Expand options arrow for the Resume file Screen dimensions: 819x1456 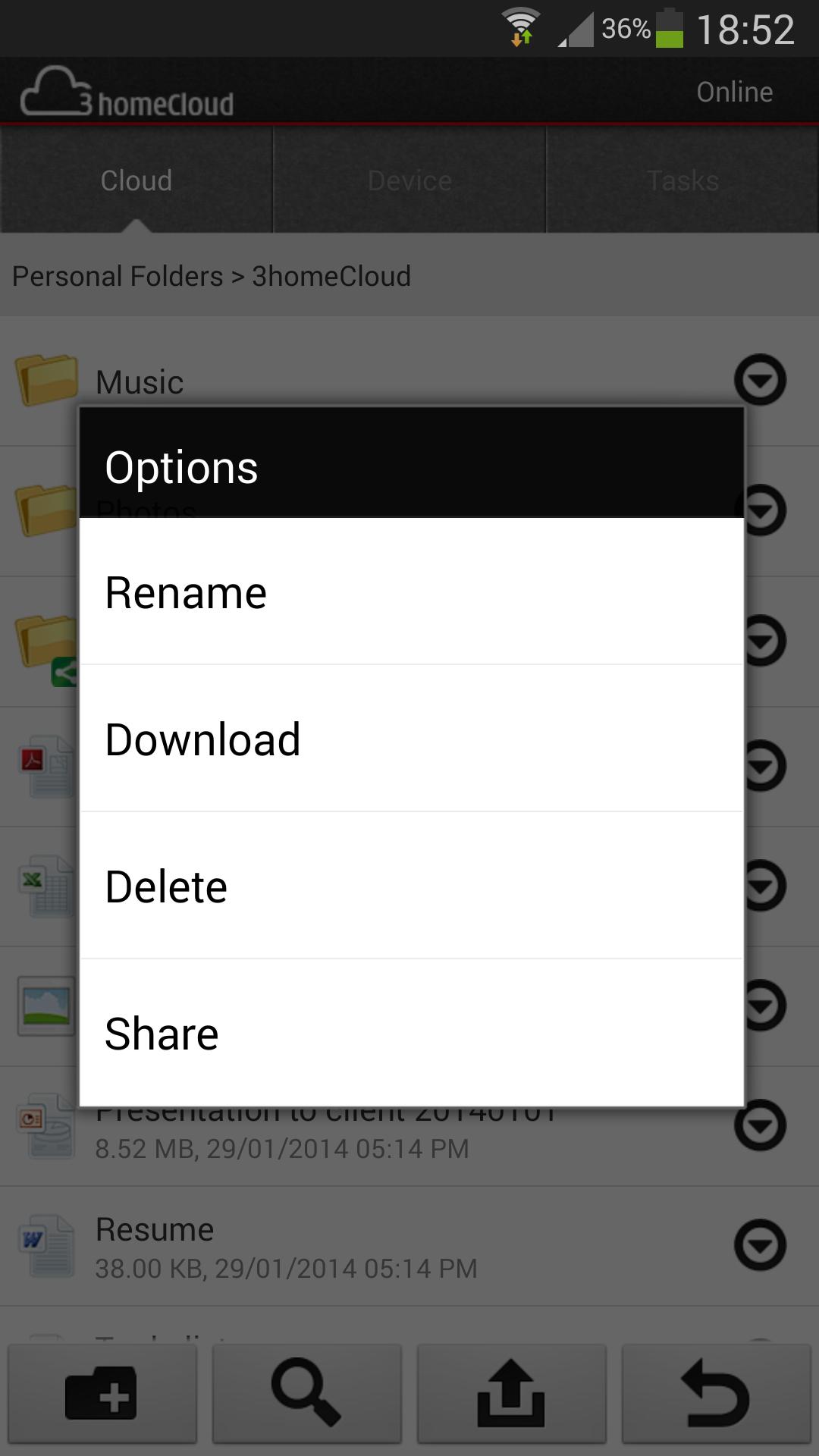[760, 1244]
